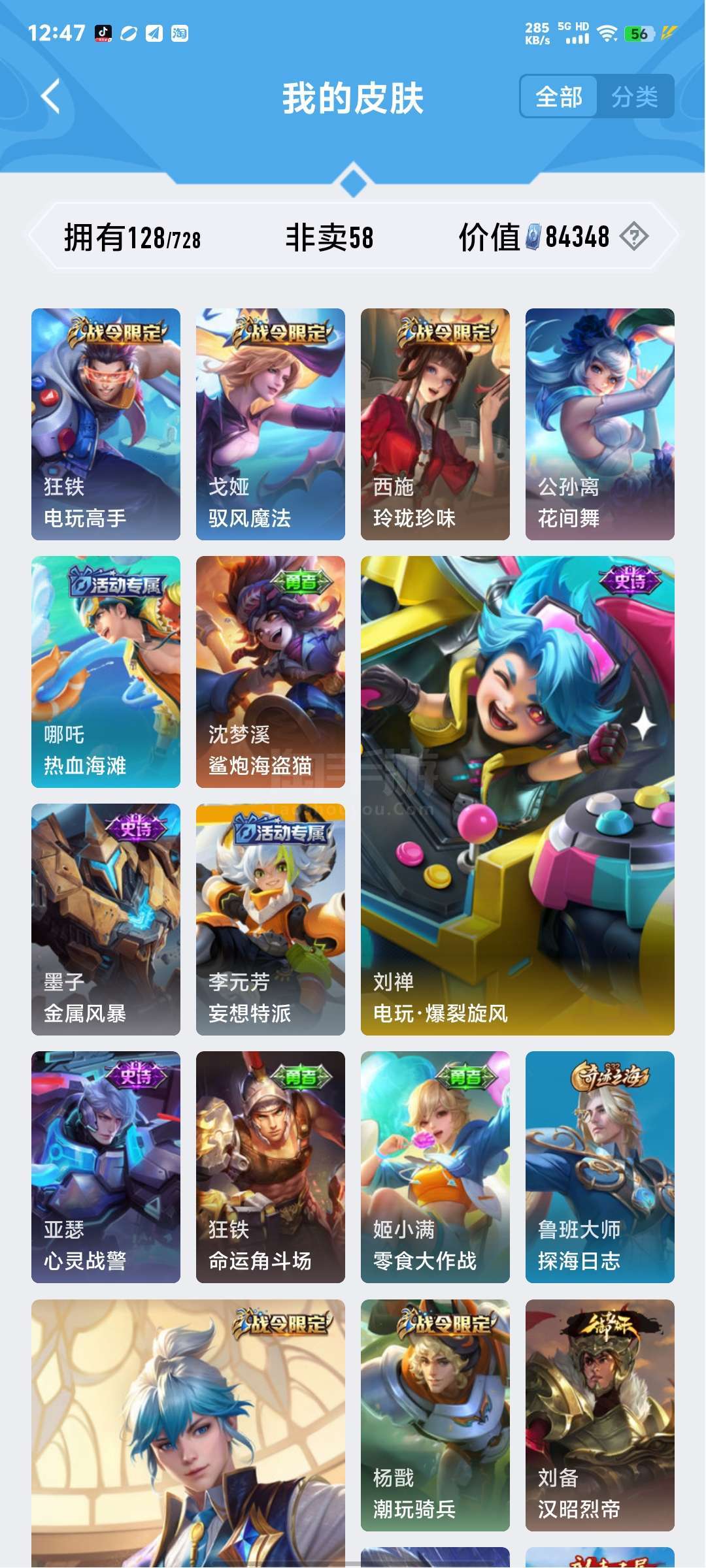Open 狂铁 电玩高手 skin card
Screen dimensions: 706x1568
click(x=106, y=424)
